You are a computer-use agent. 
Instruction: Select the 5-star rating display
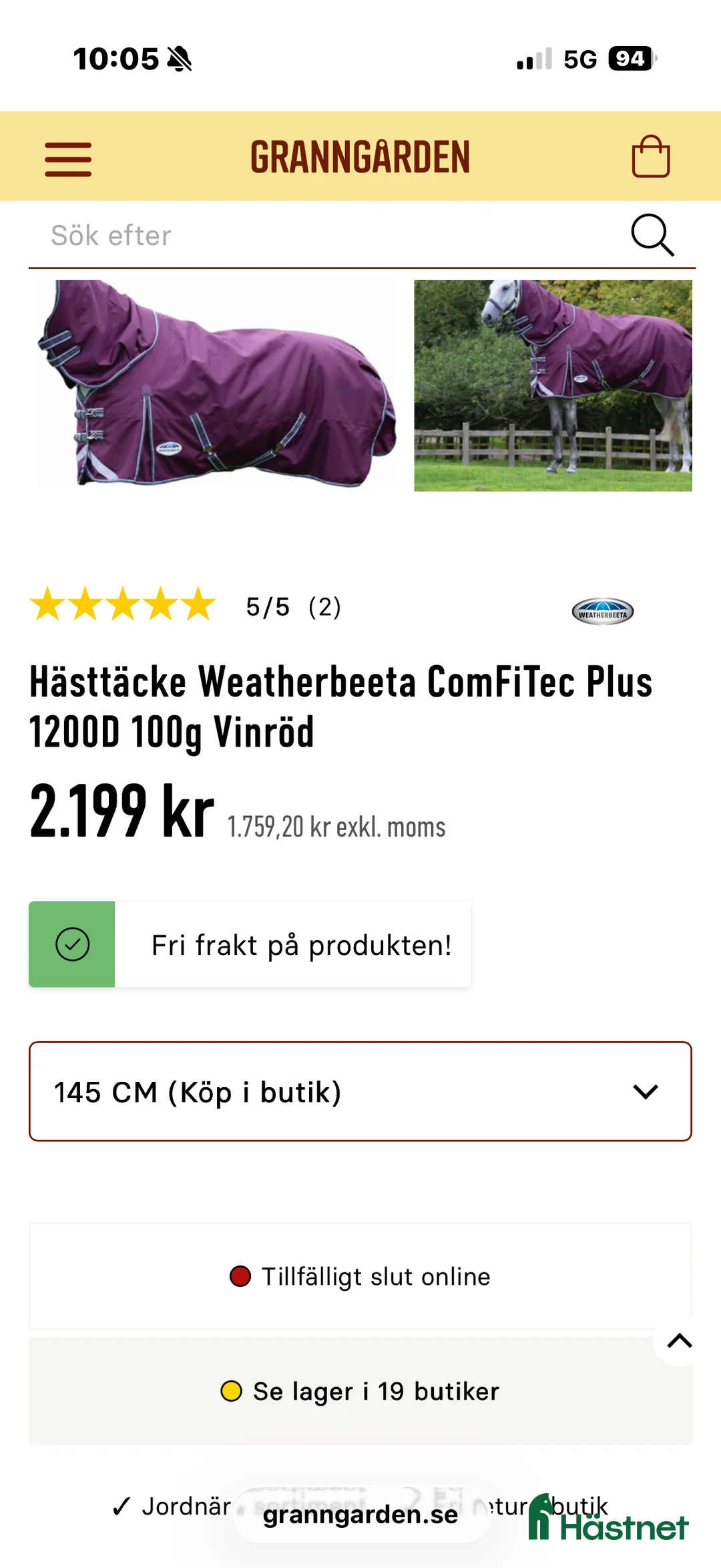tap(120, 606)
